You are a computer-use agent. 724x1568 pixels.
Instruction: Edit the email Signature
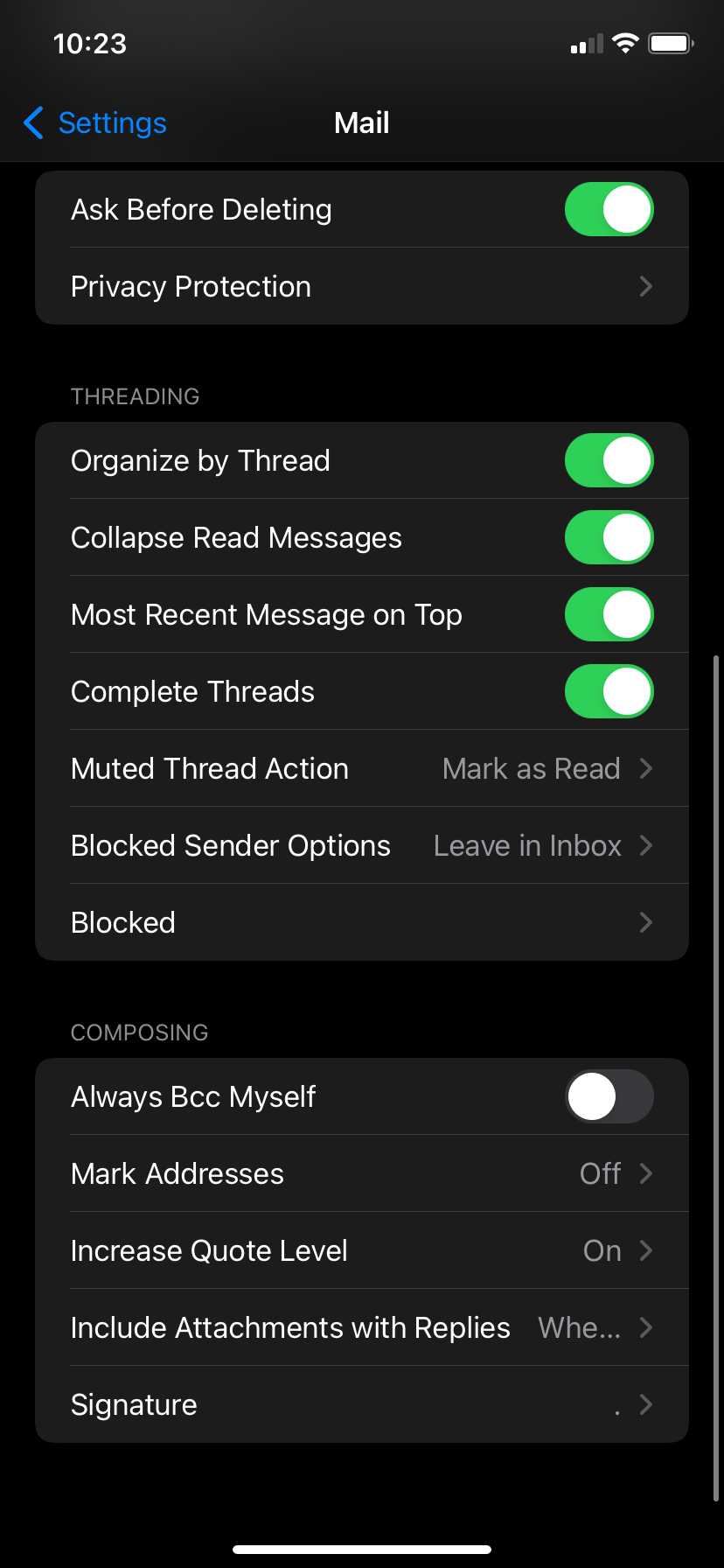click(362, 1404)
